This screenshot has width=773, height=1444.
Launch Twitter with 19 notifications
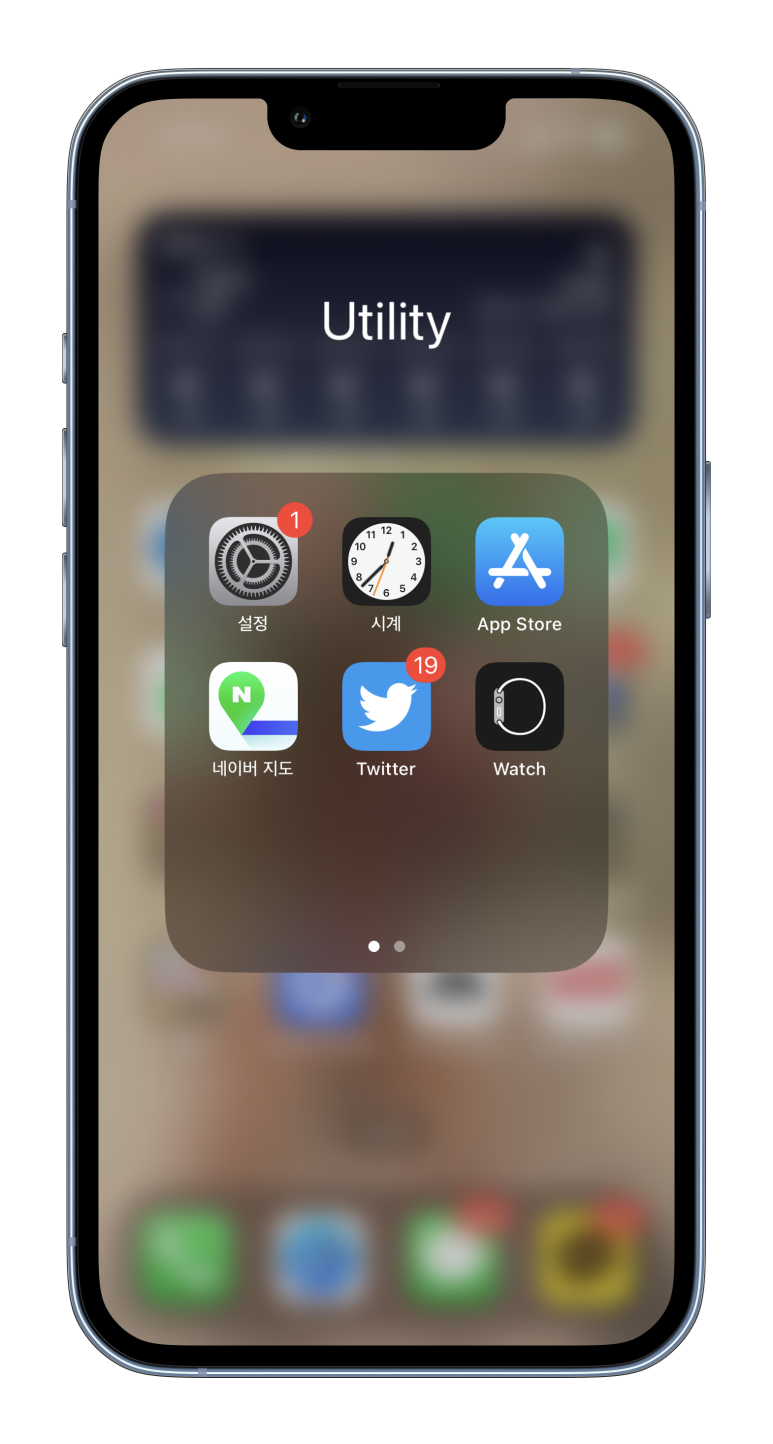386,706
